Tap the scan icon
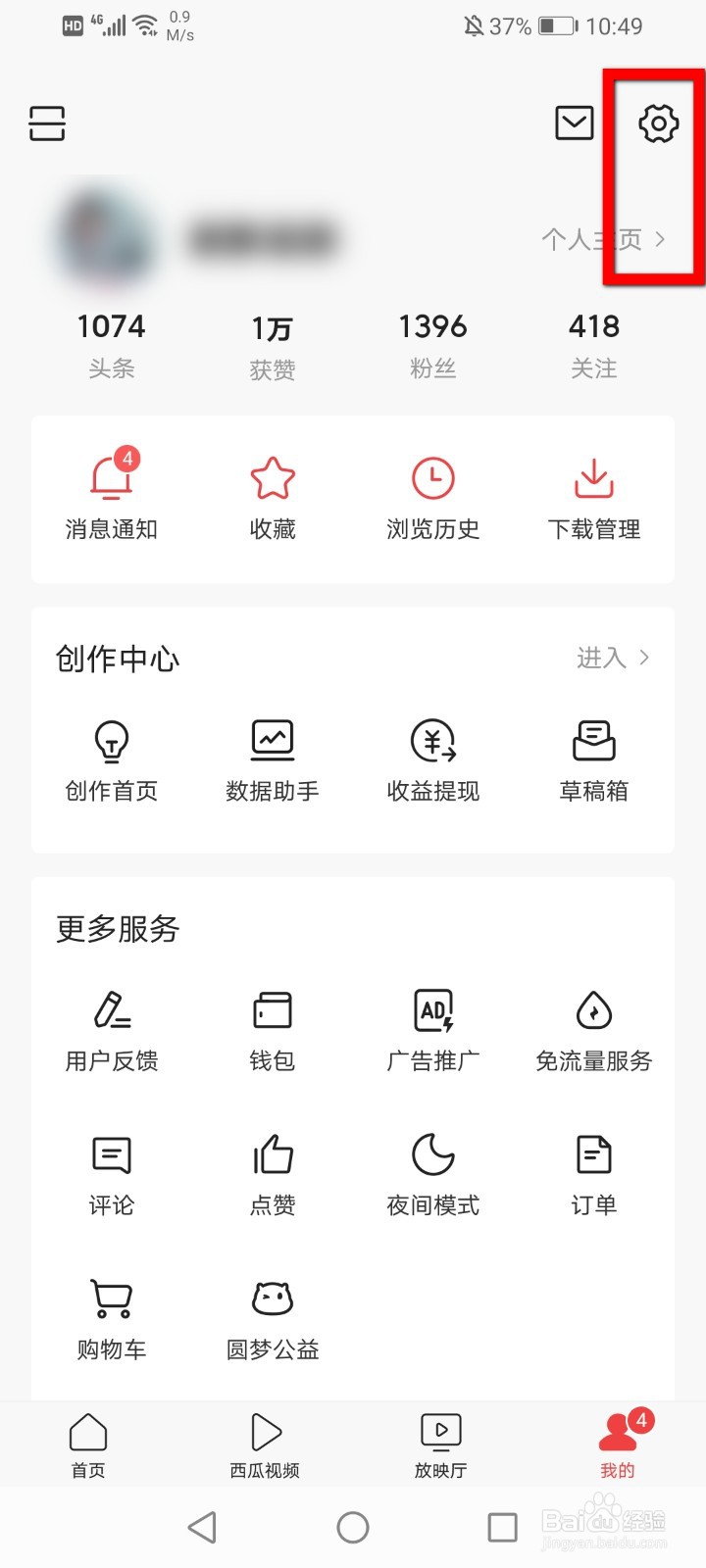The width and height of the screenshot is (706, 1568). pos(47,123)
